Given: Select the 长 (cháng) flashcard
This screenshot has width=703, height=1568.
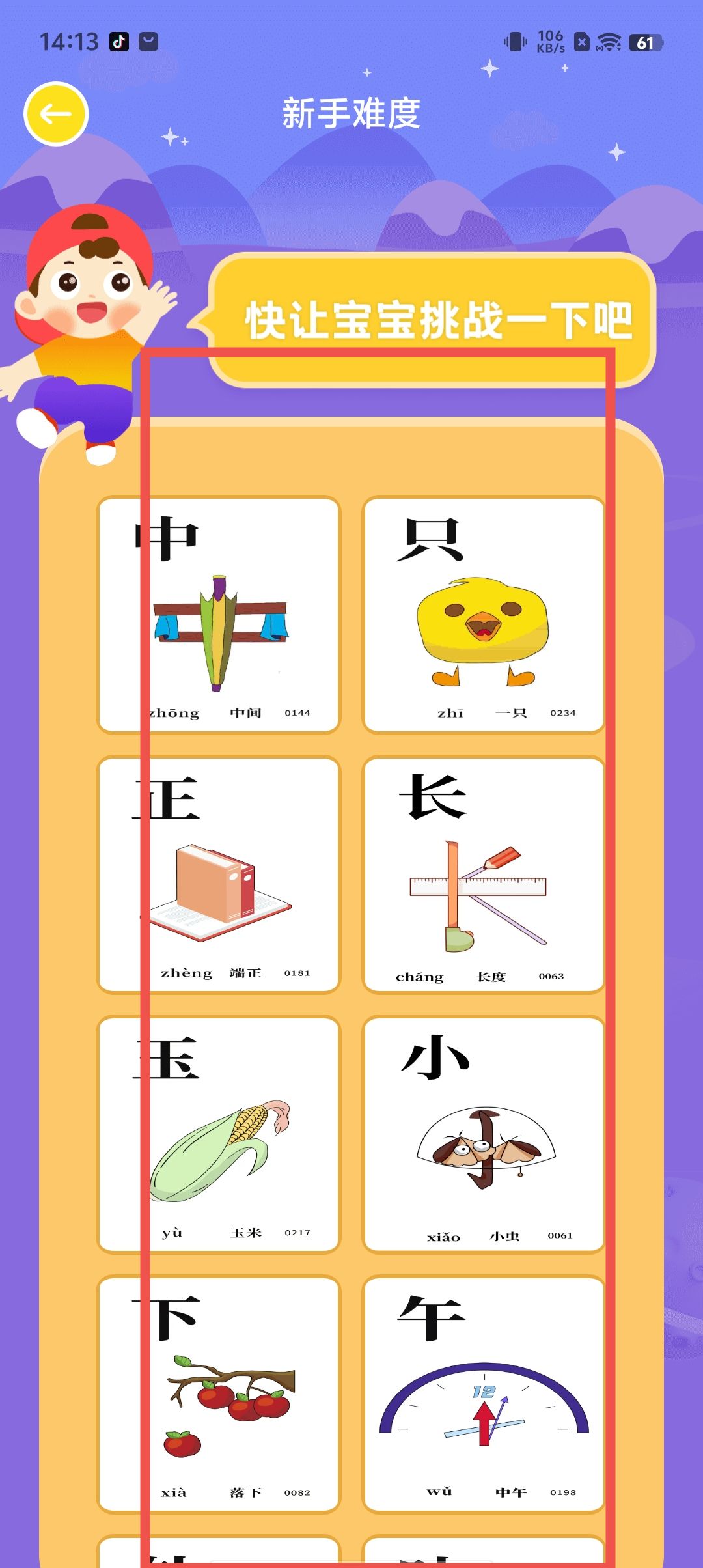Looking at the screenshot, I should click(x=484, y=875).
